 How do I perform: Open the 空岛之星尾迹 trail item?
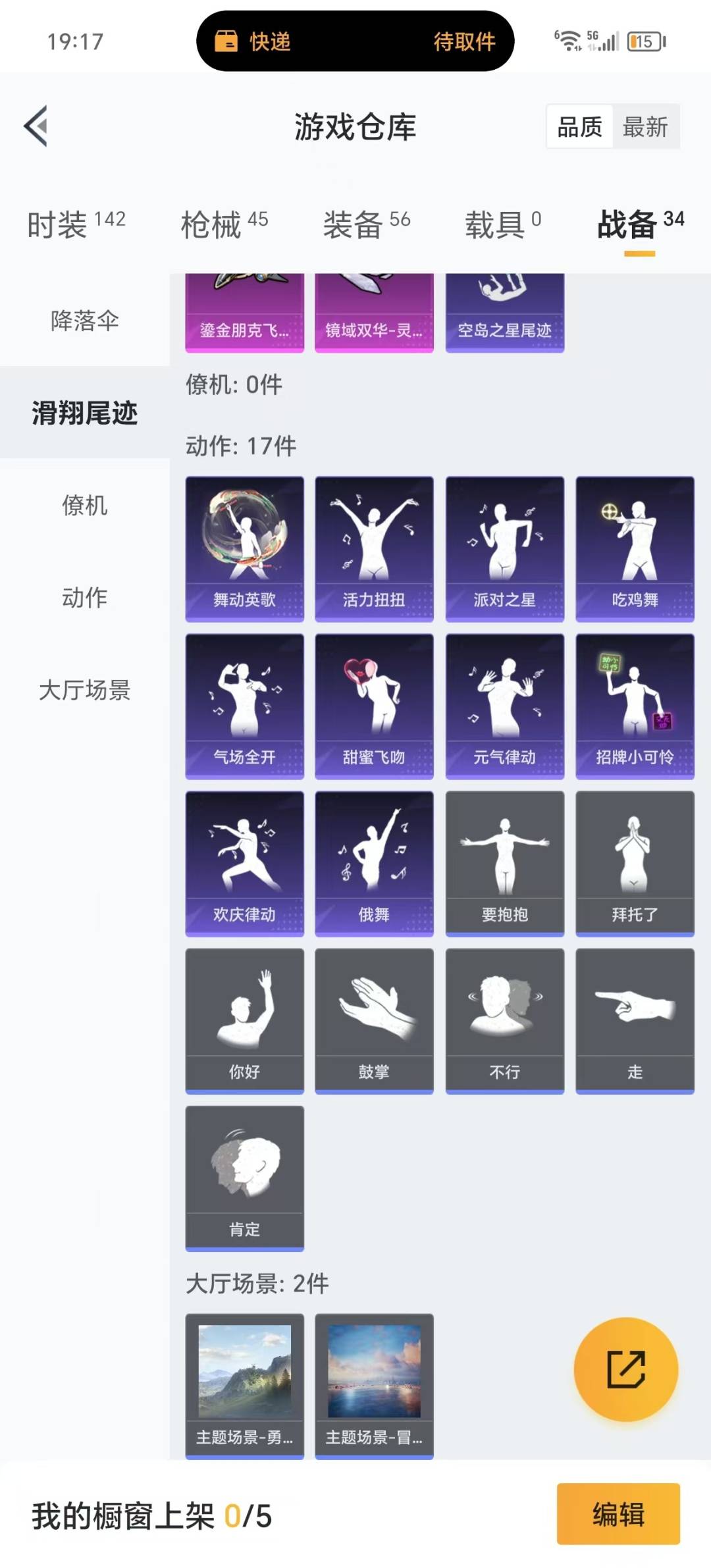505,313
